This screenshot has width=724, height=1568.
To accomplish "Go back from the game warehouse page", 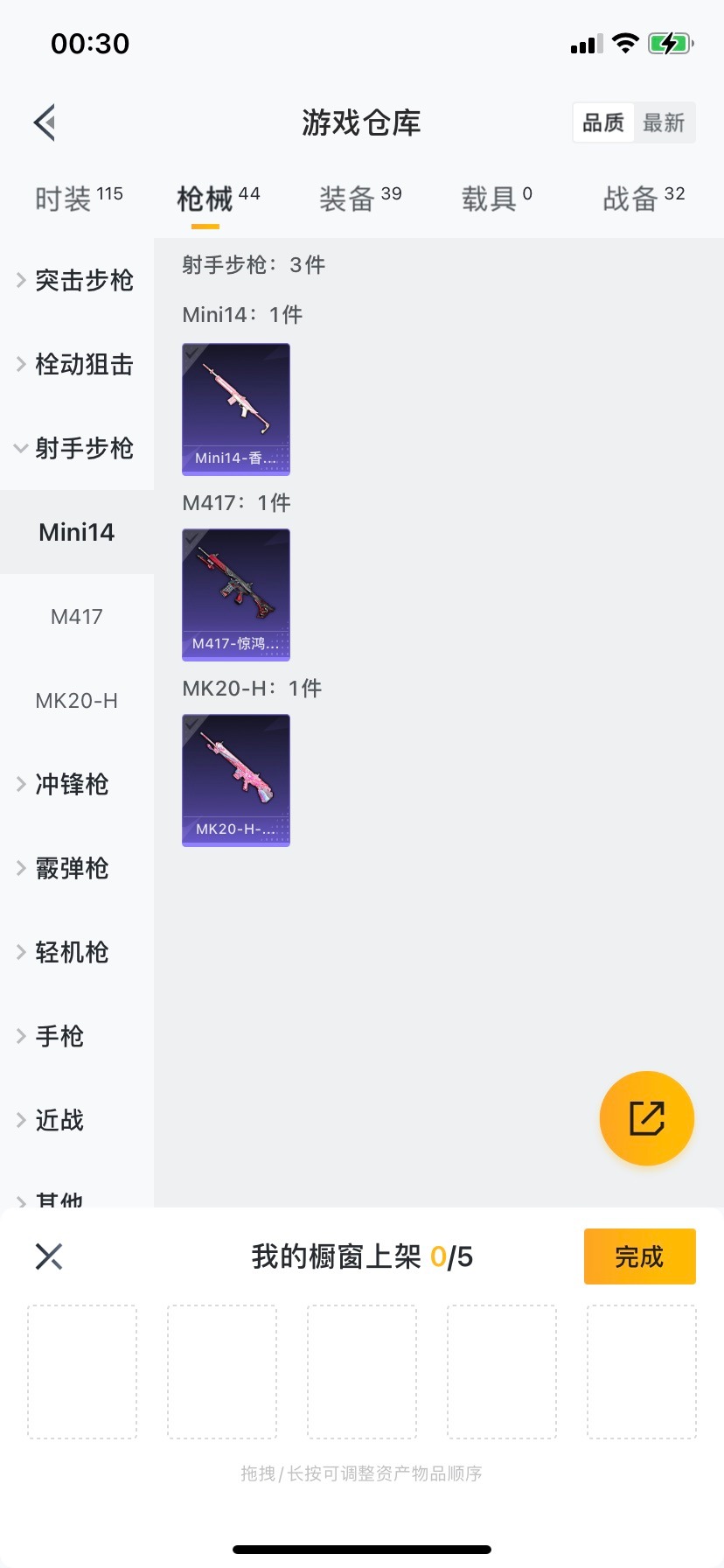I will [x=45, y=122].
